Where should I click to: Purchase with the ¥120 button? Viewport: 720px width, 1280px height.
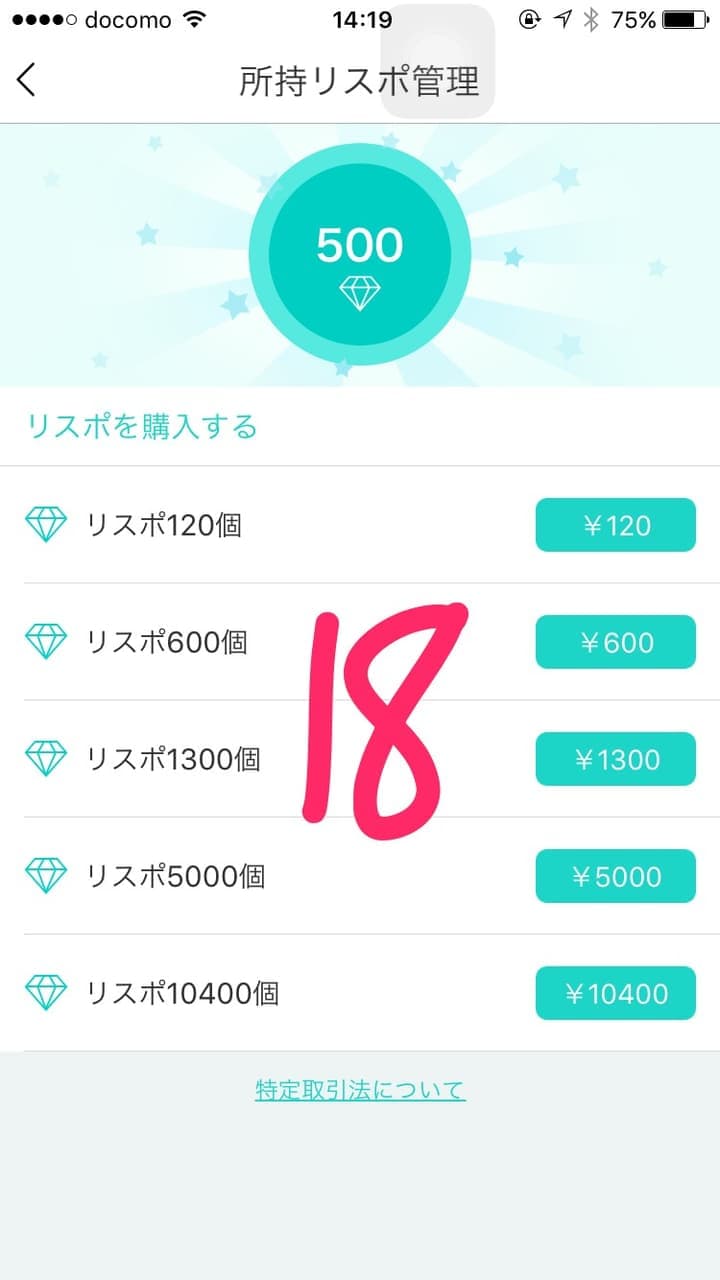615,524
